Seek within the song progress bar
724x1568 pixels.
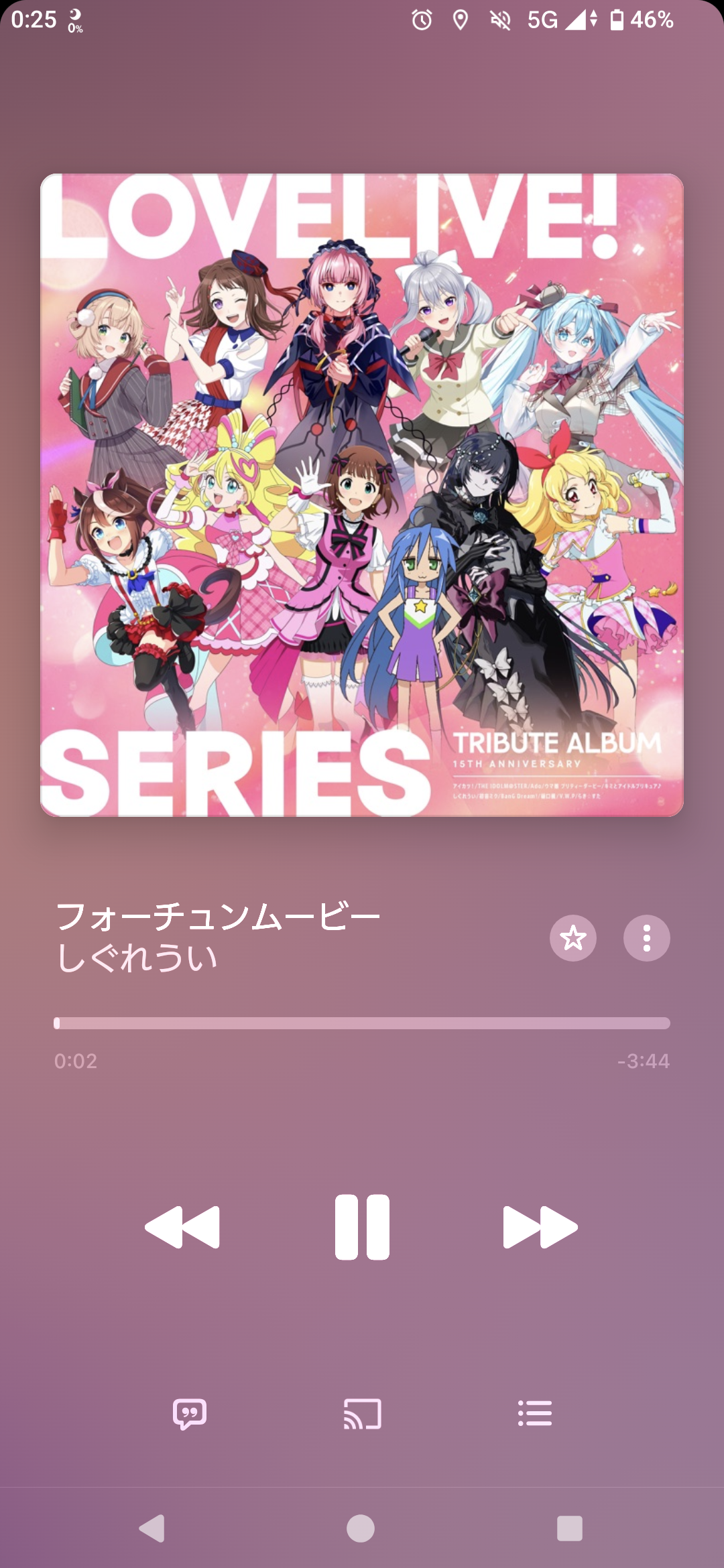tap(362, 1023)
